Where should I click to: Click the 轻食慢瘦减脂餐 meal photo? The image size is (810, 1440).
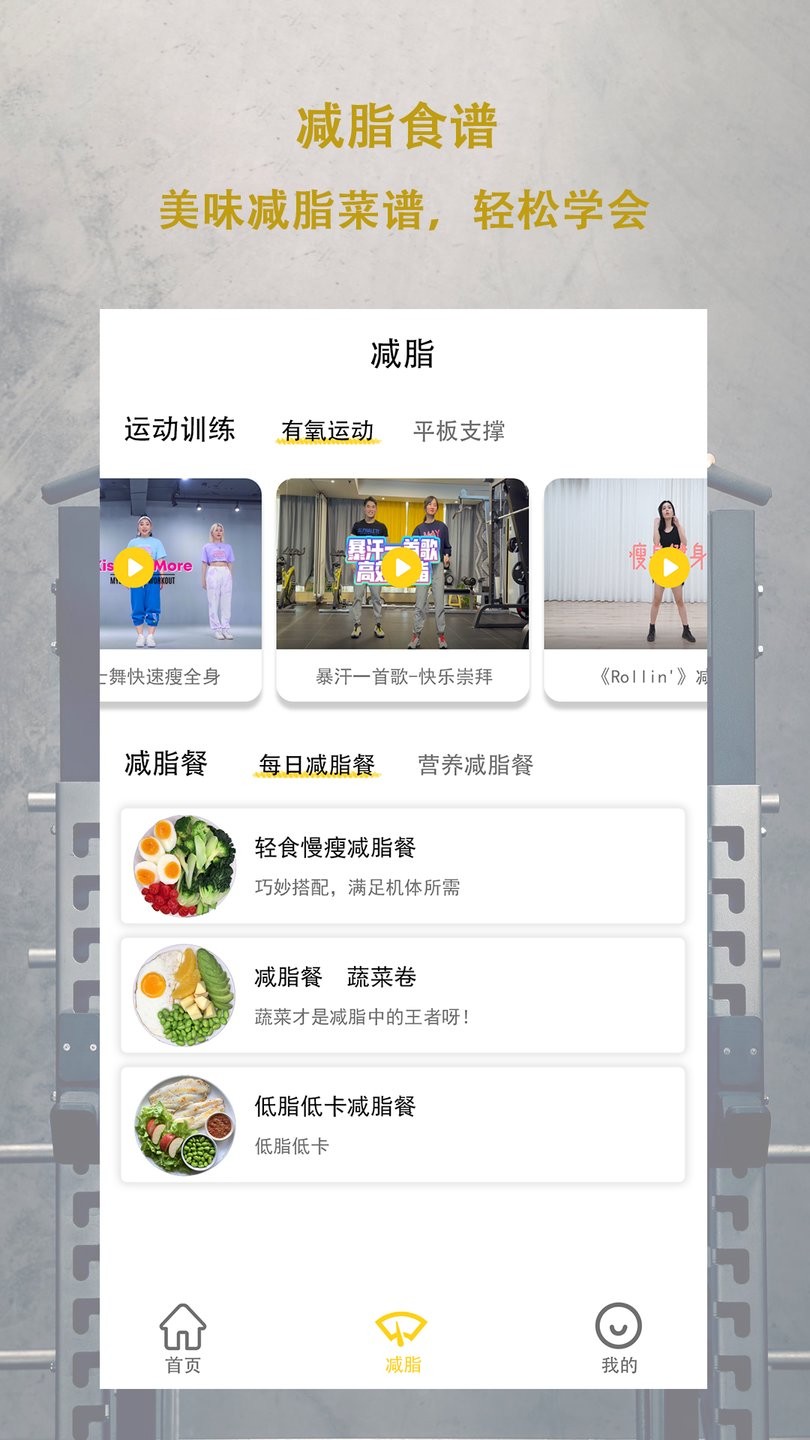point(182,864)
